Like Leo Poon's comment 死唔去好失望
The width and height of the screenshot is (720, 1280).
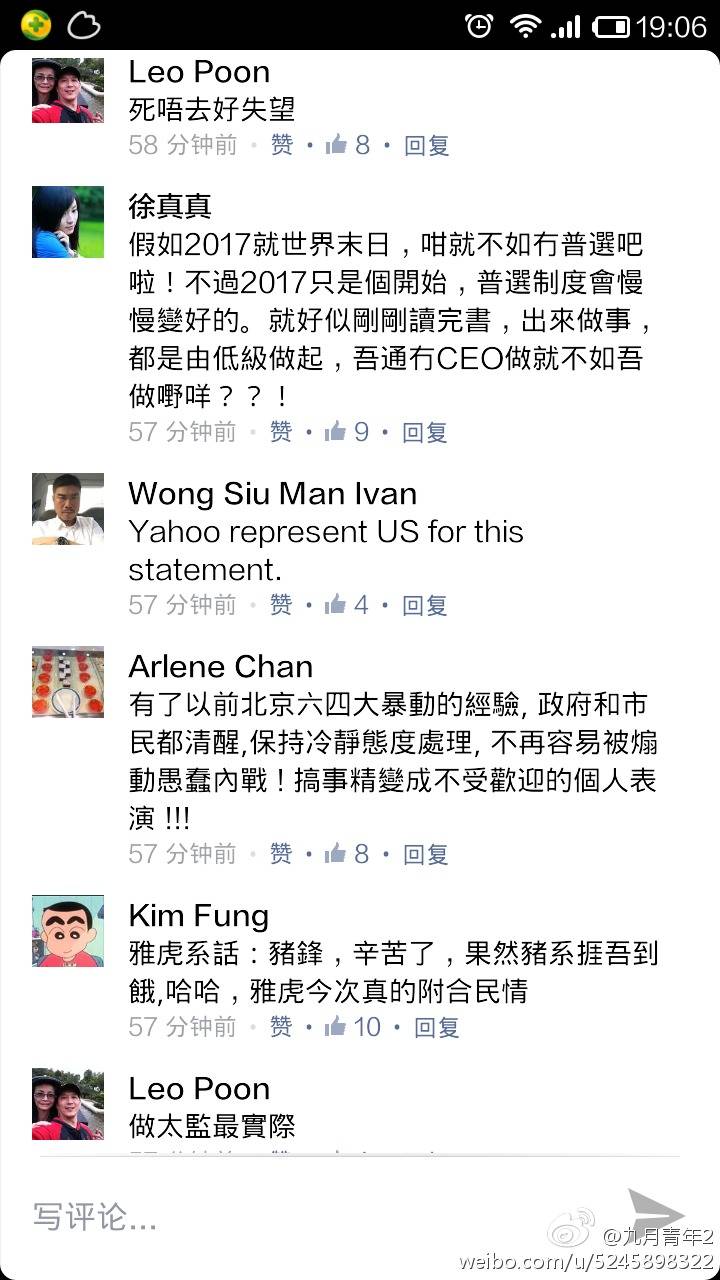(282, 146)
